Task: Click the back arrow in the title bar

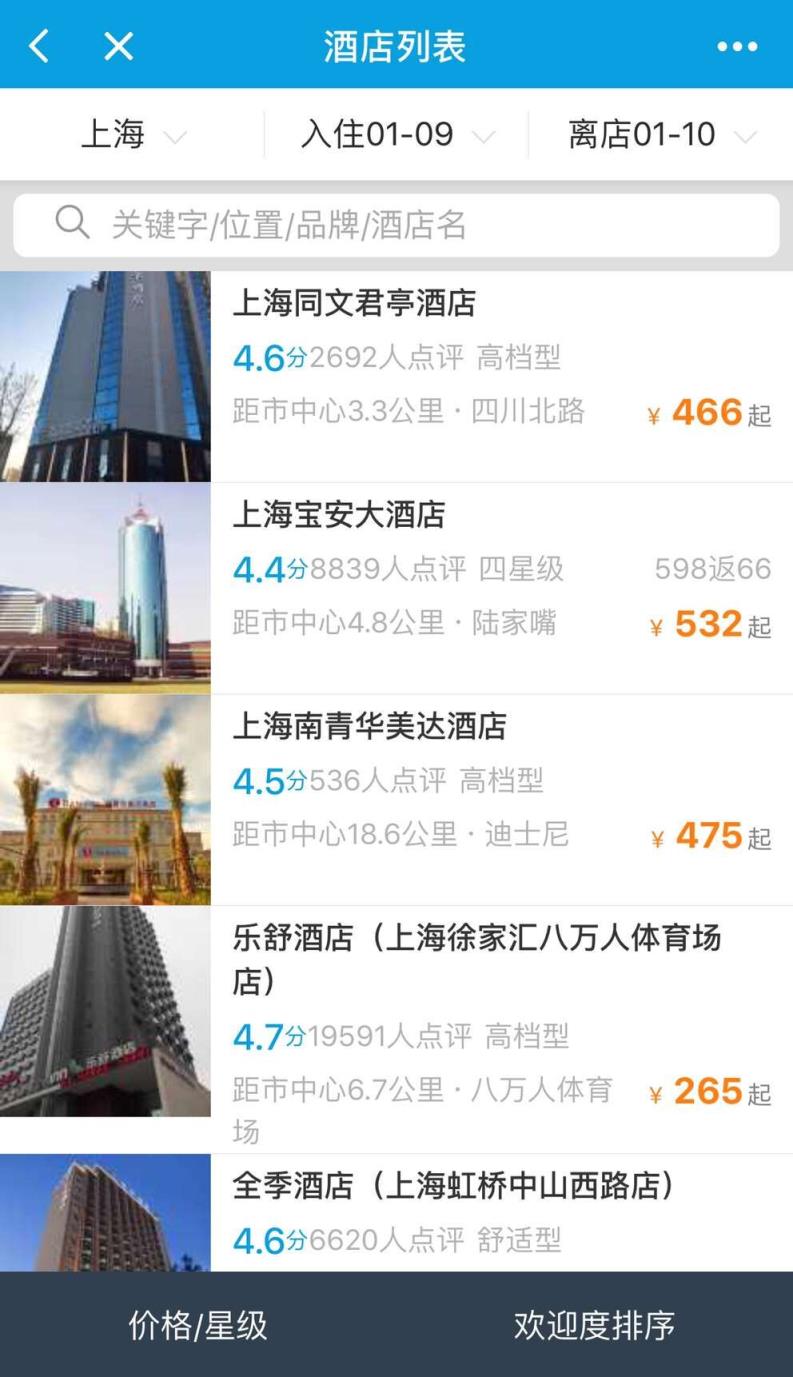Action: pos(38,45)
